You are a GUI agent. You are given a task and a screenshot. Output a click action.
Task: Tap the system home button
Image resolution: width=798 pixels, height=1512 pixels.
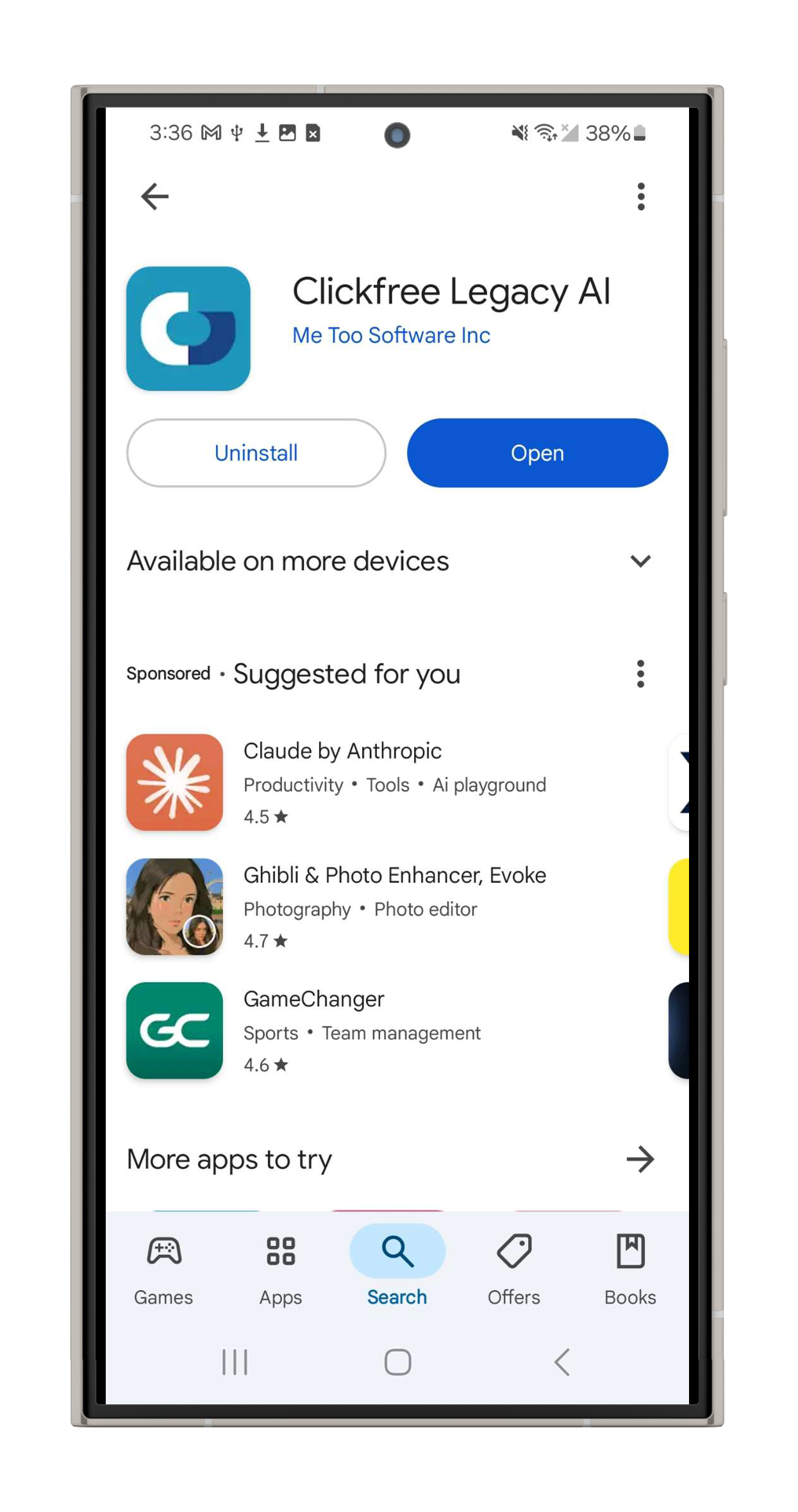click(x=397, y=1362)
